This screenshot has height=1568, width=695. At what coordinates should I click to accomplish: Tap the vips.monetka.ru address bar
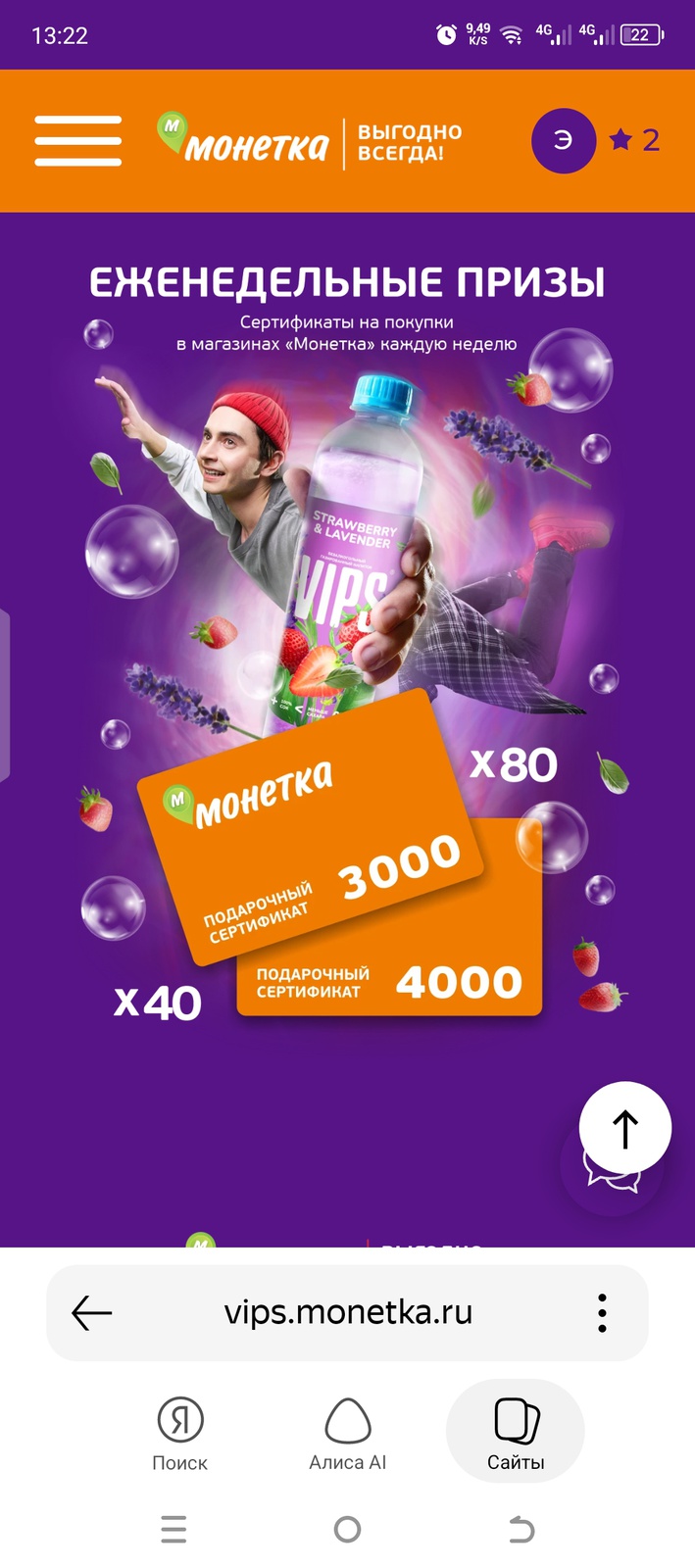(348, 1312)
